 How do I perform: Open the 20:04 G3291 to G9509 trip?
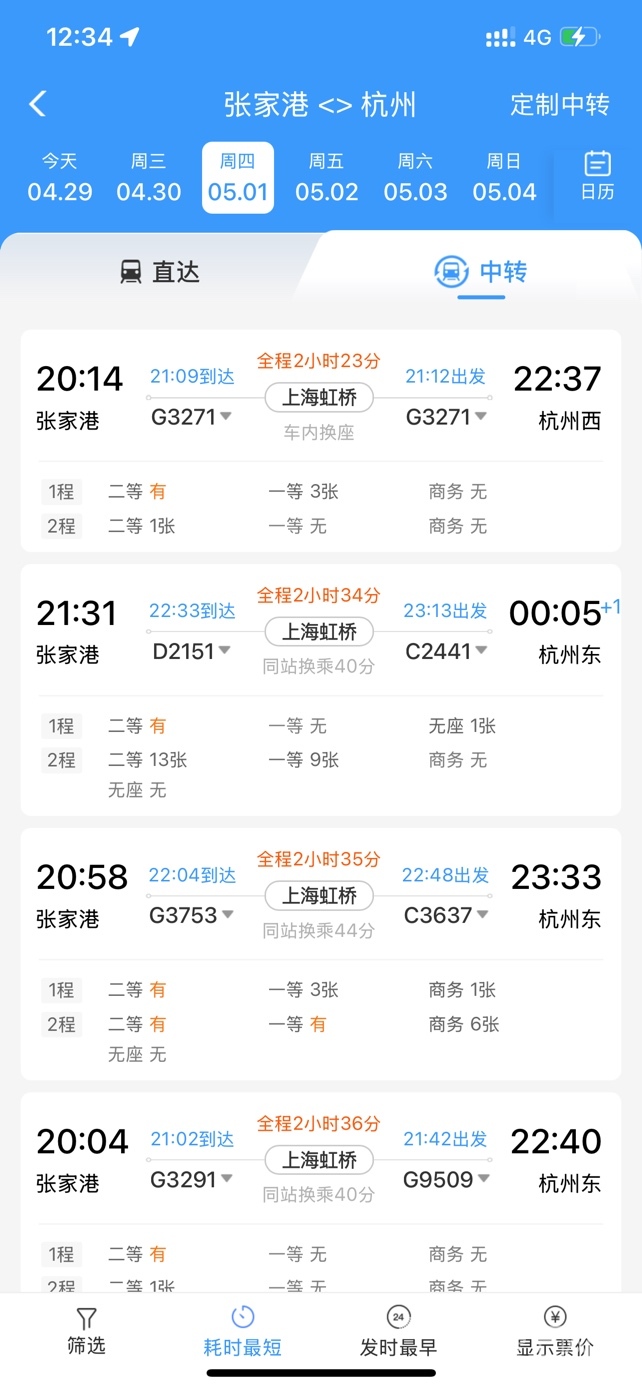click(320, 1162)
